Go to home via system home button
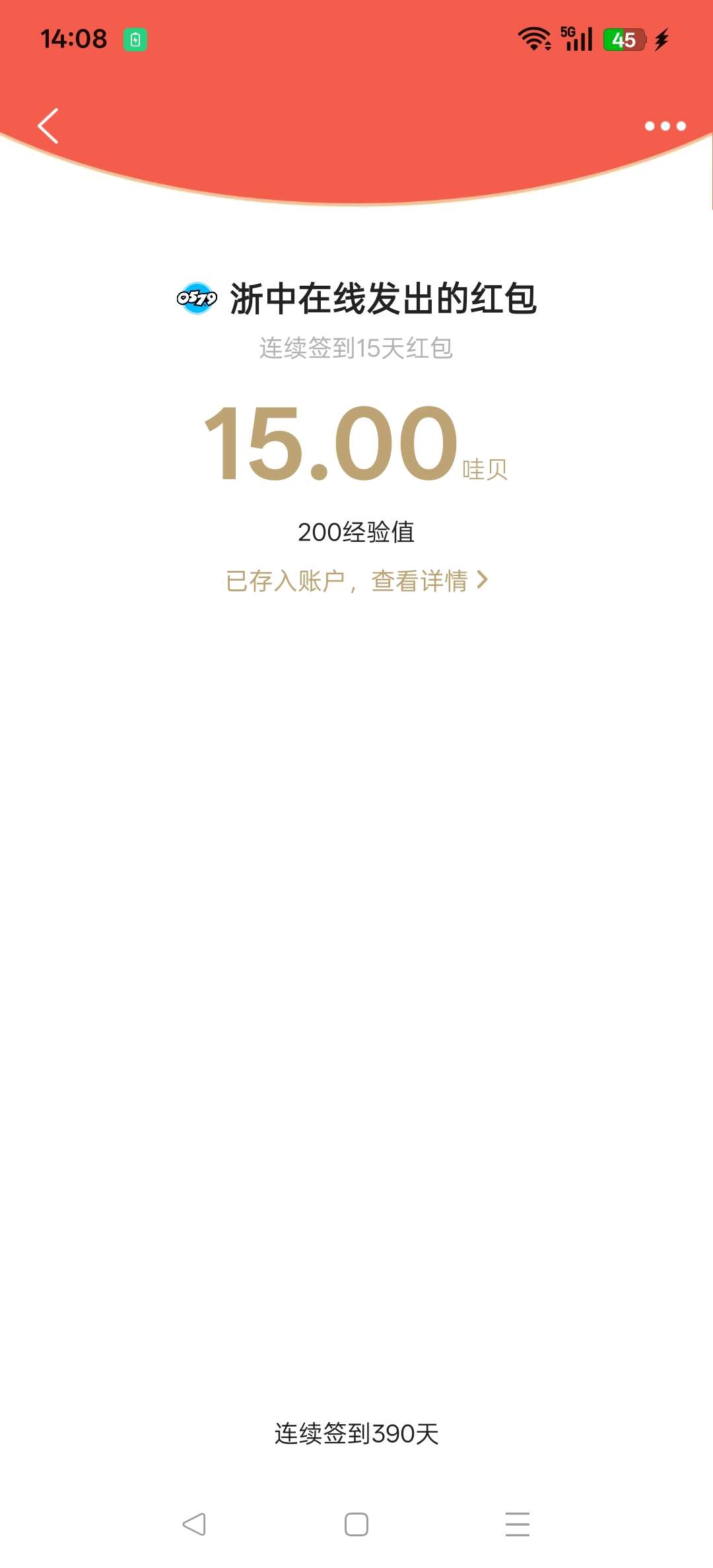This screenshot has height=1568, width=713. coord(356,1524)
